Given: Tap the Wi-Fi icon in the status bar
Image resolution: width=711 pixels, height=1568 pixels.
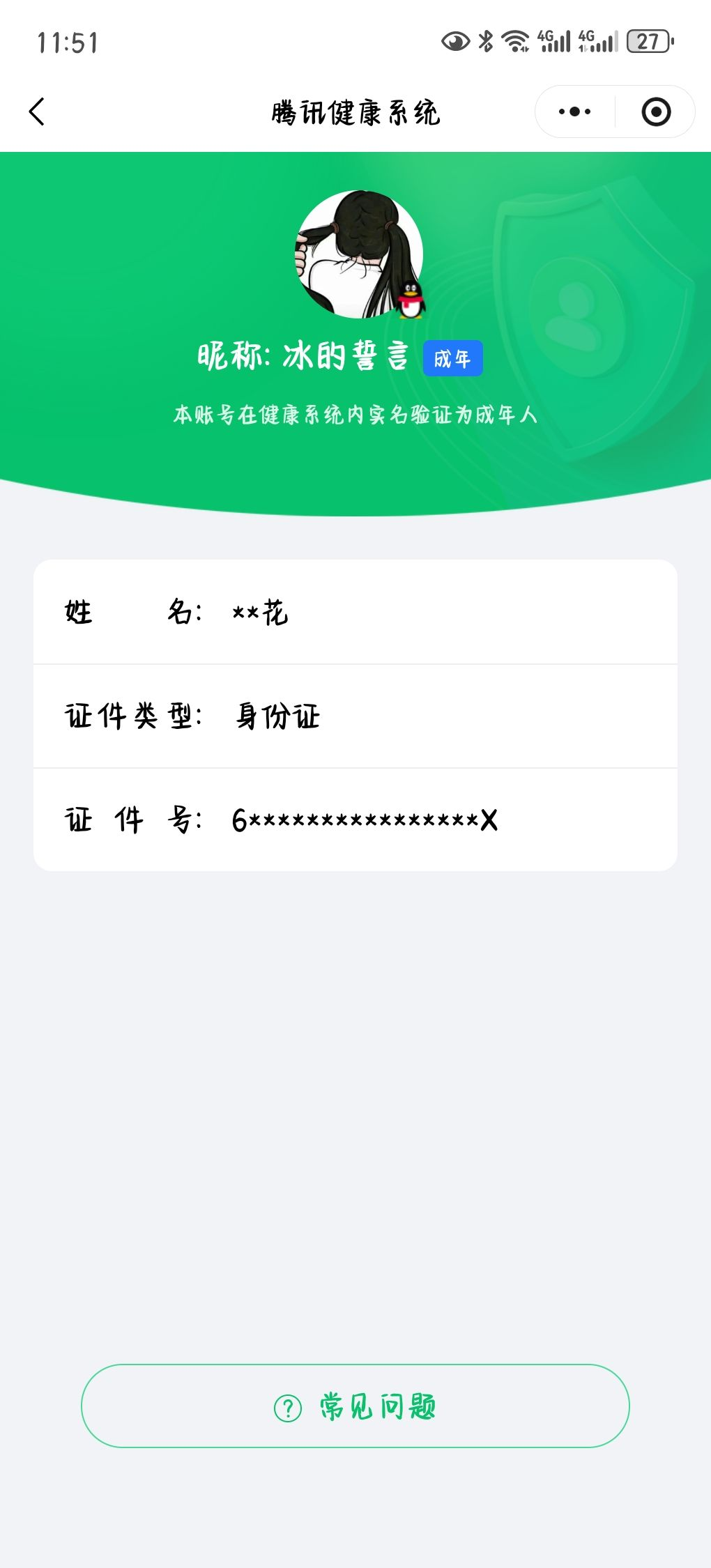Looking at the screenshot, I should pyautogui.click(x=517, y=42).
